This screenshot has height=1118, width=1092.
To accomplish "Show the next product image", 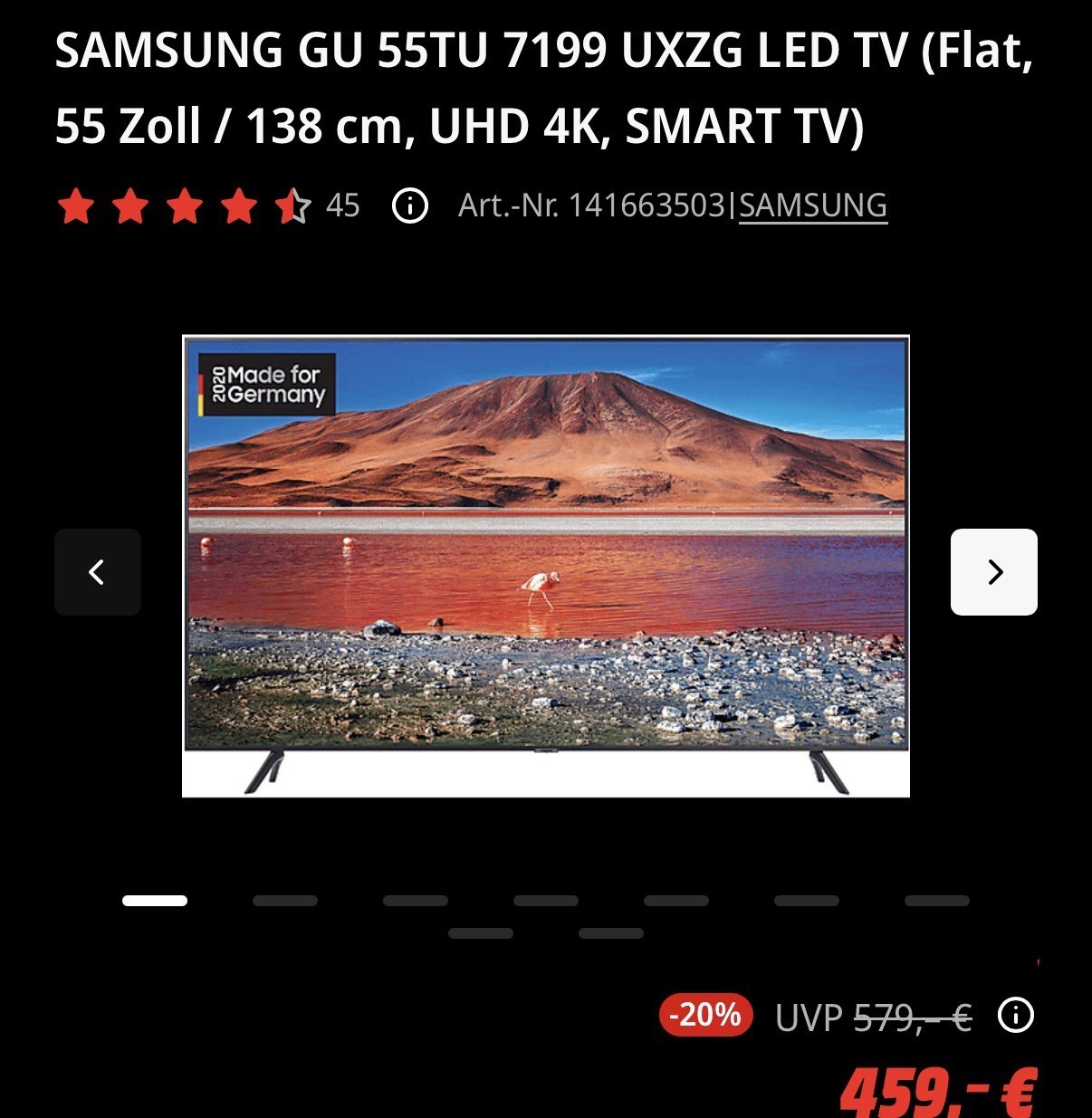I will 993,572.
